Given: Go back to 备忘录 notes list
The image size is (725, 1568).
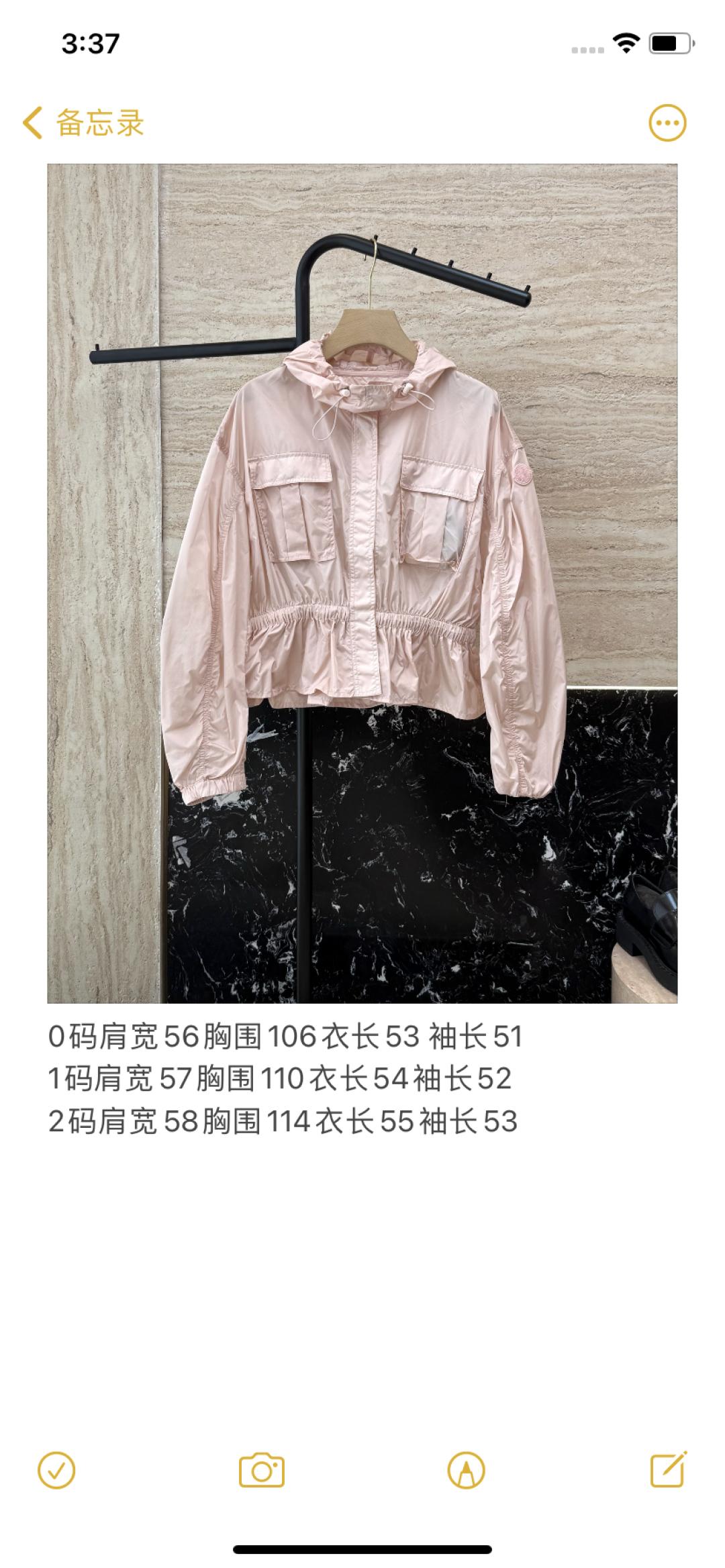Looking at the screenshot, I should coord(83,123).
